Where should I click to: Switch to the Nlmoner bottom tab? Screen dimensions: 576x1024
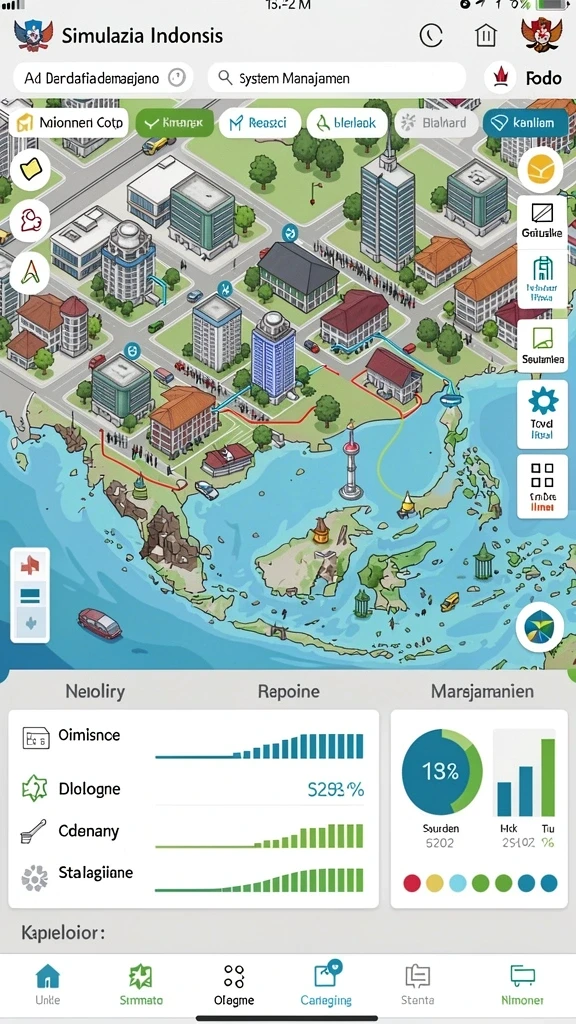(x=522, y=984)
